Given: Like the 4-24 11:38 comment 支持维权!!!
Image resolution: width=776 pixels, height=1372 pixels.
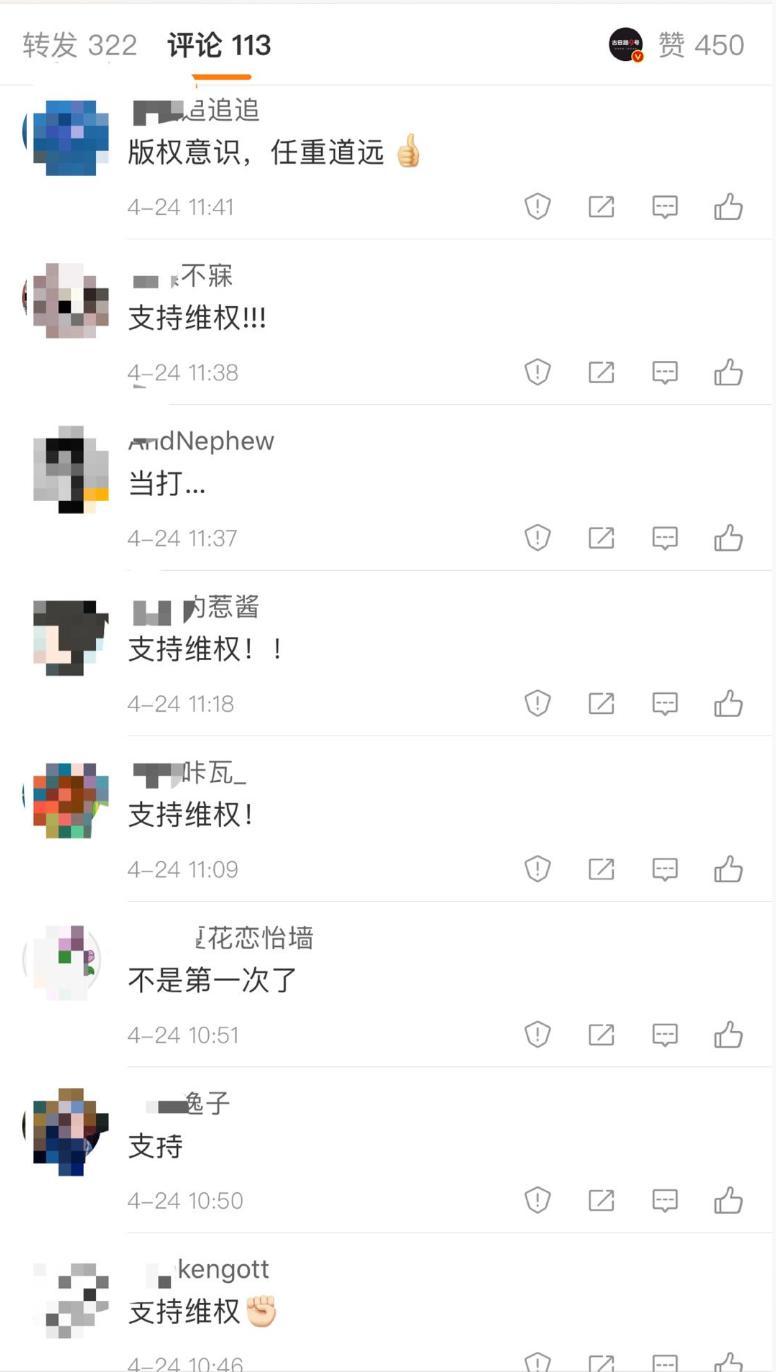Looking at the screenshot, I should coord(728,373).
